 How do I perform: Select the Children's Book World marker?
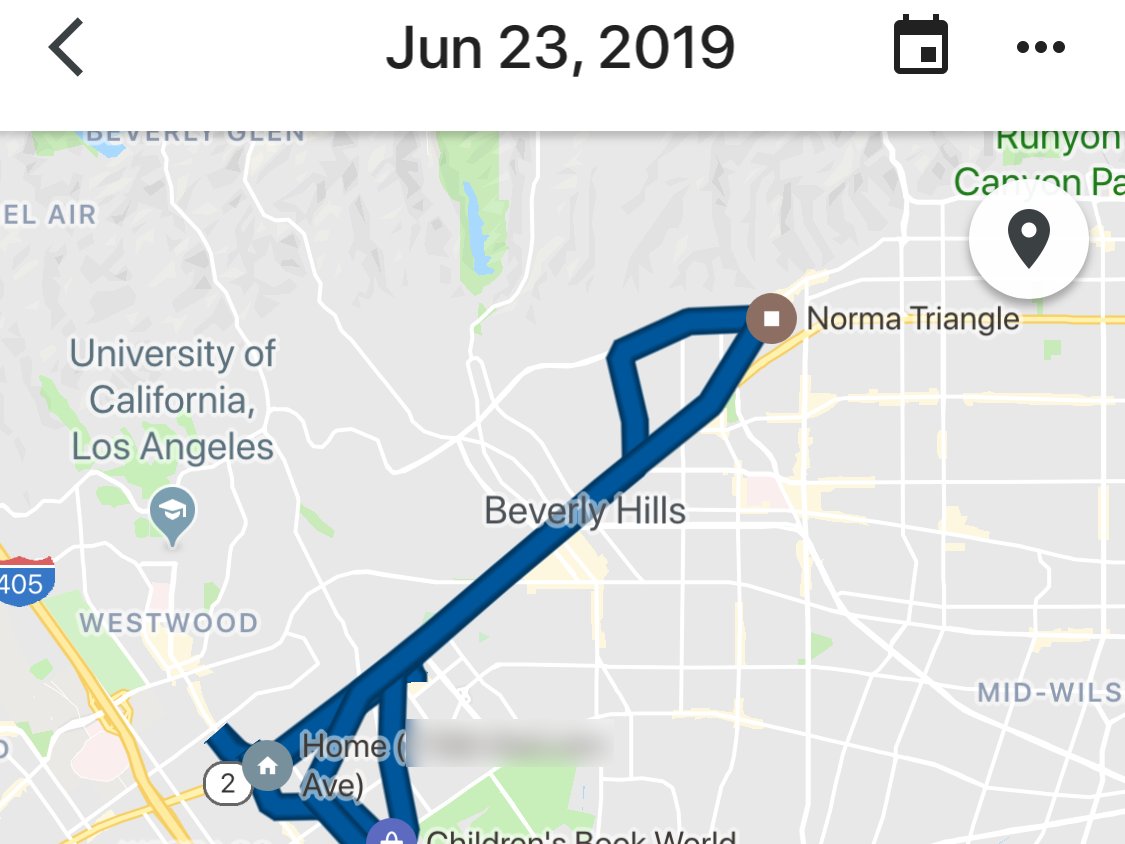coord(391,835)
